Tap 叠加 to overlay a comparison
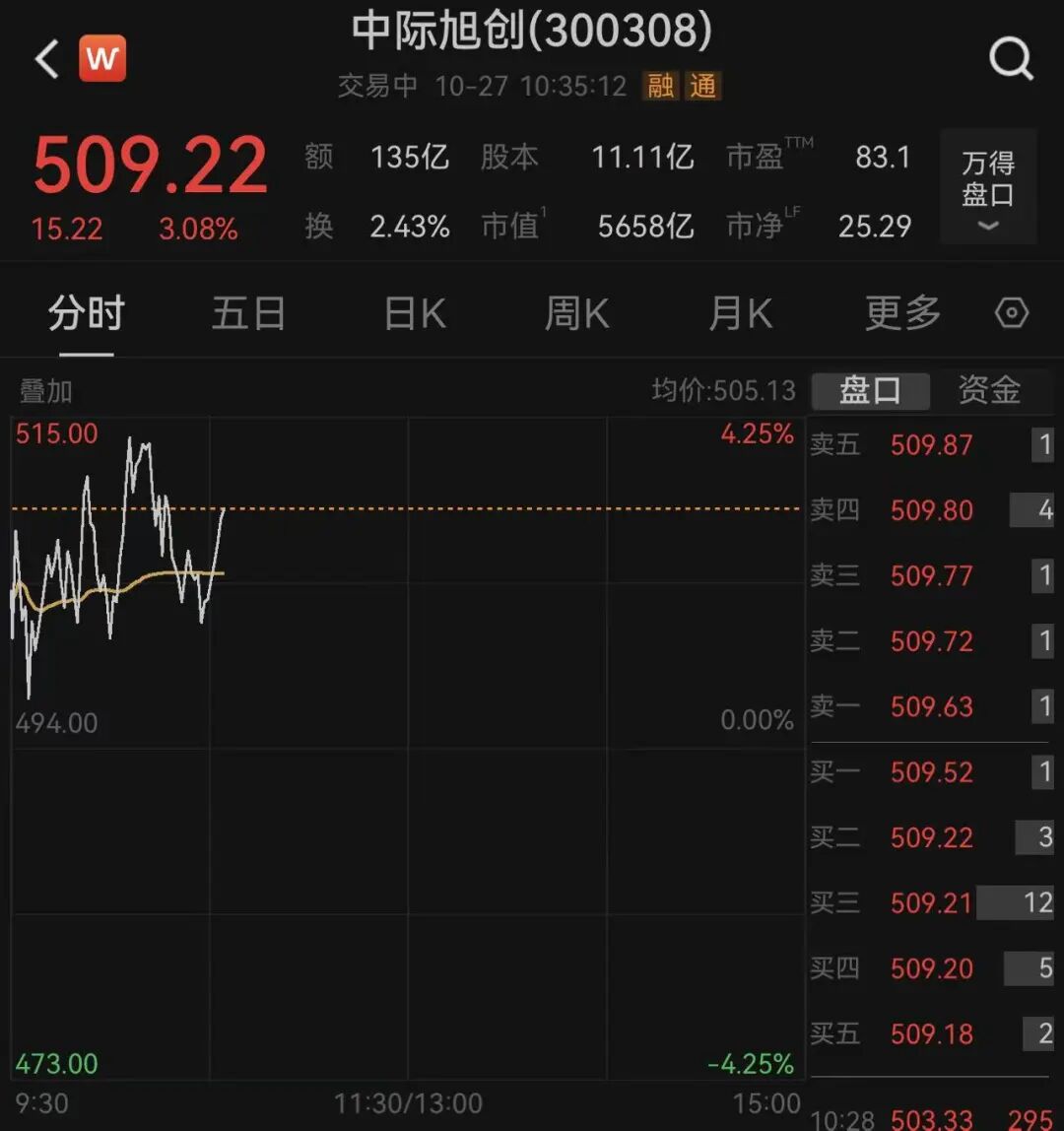The image size is (1064, 1131). pos(46,391)
